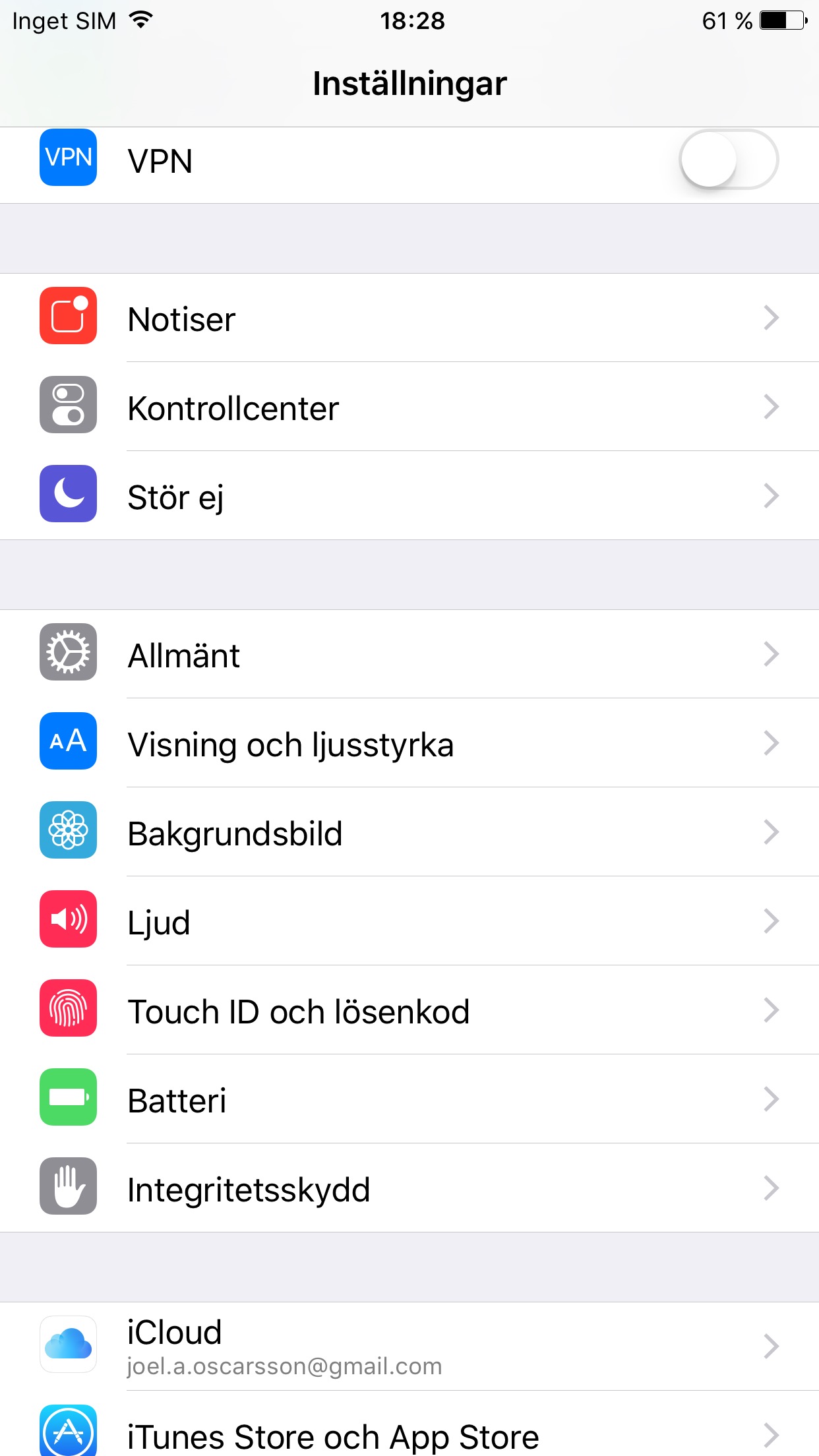Screen dimensions: 819x1456
Task: Open Ljud settings
Action: point(409,922)
